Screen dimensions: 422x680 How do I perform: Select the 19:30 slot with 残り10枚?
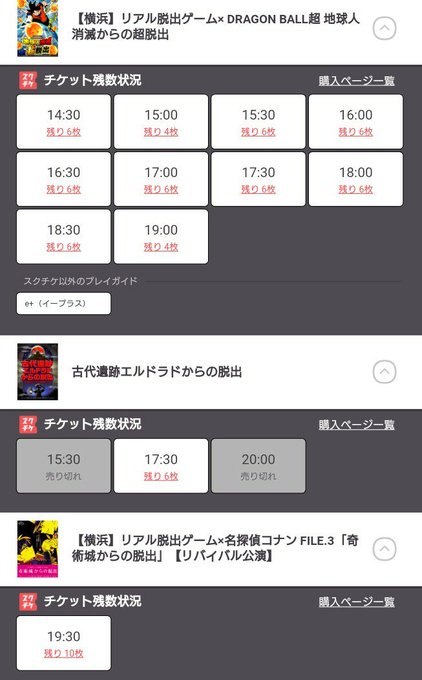tap(64, 644)
